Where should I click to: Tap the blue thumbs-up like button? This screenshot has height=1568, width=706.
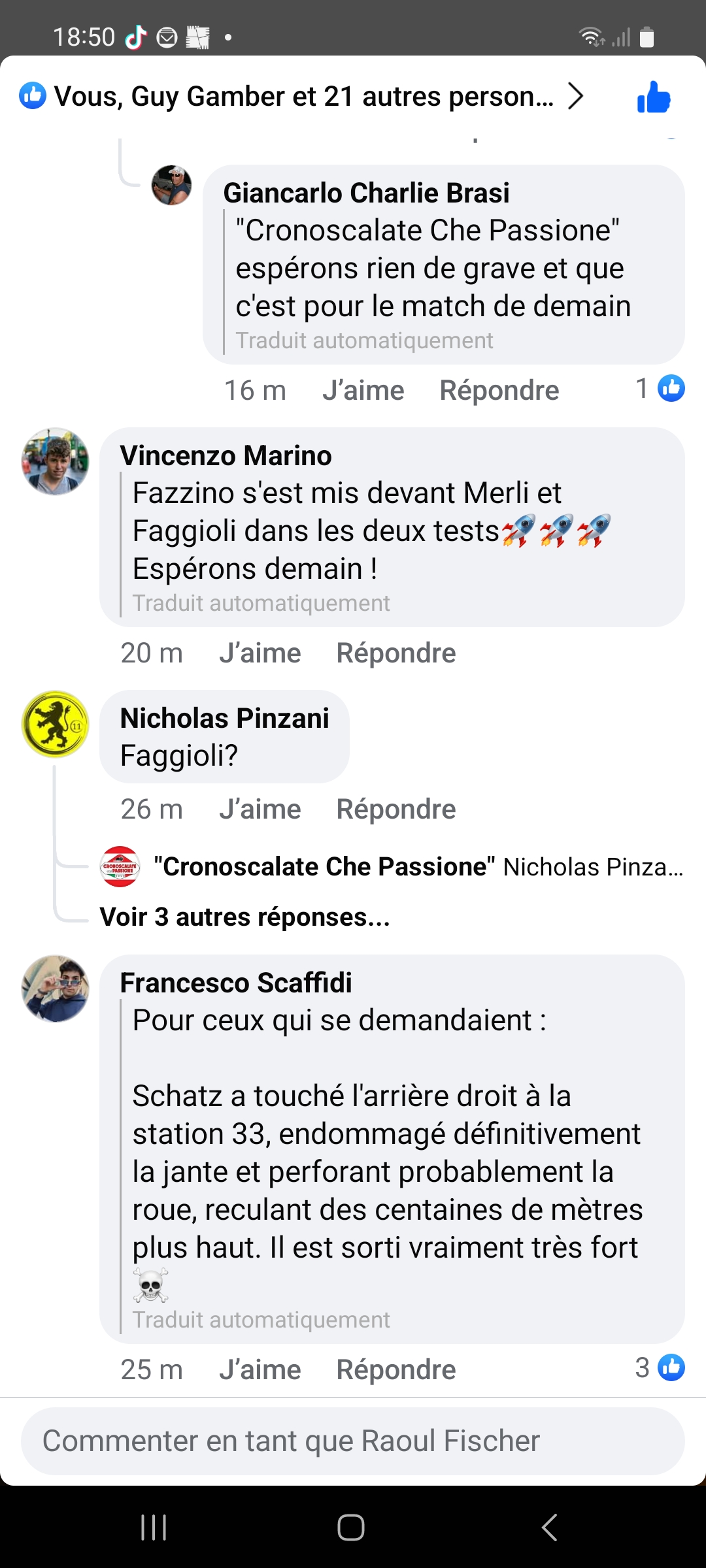click(654, 98)
